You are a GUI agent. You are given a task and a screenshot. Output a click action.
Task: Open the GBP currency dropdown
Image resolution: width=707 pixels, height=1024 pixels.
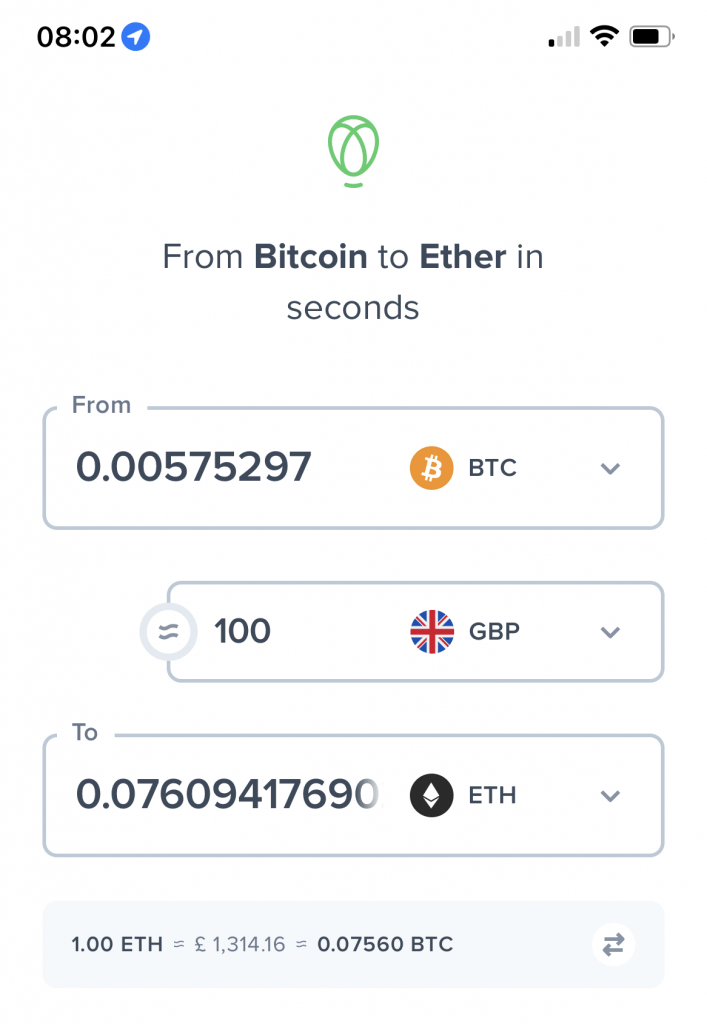610,632
